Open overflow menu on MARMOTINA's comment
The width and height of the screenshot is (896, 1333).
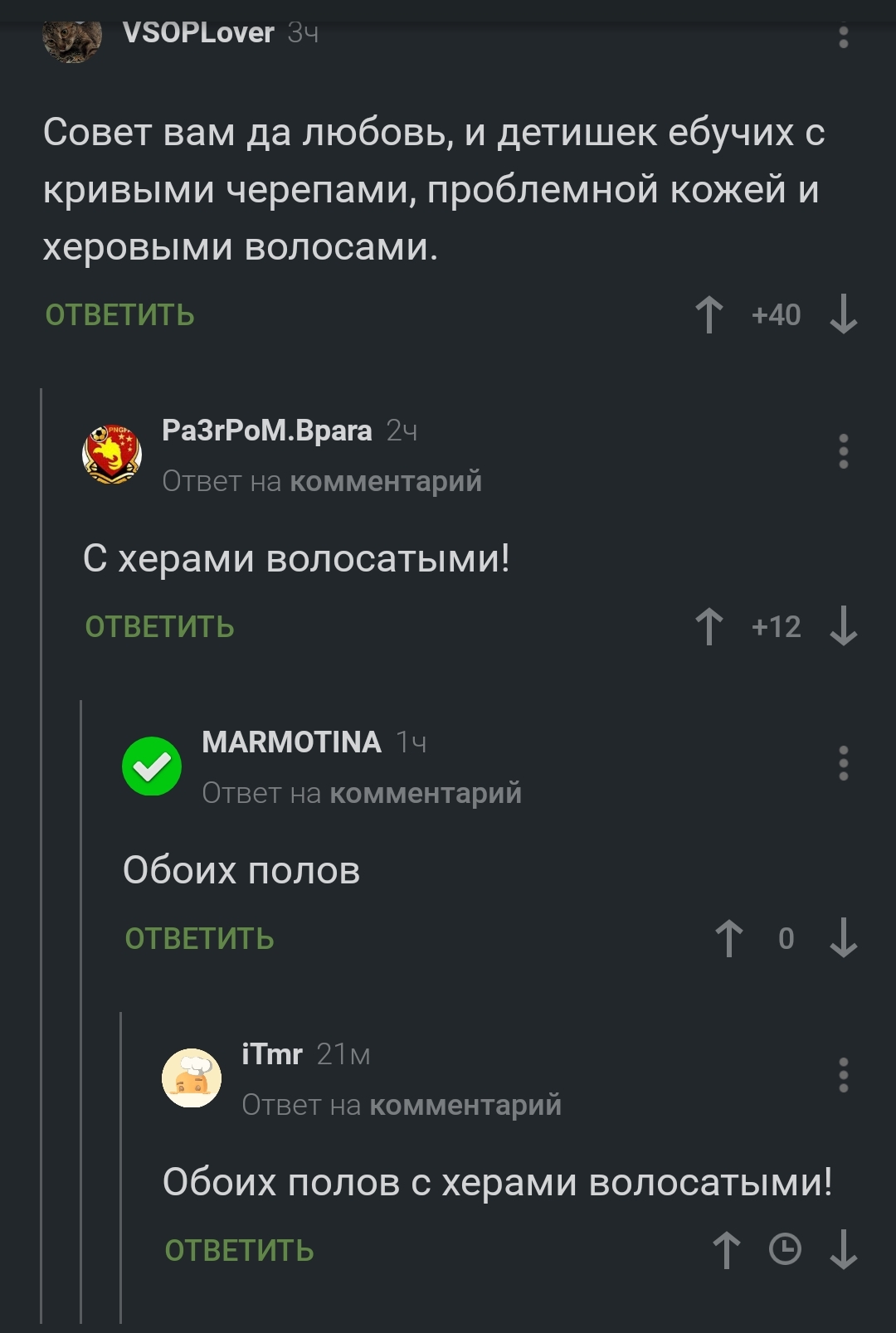(x=843, y=763)
